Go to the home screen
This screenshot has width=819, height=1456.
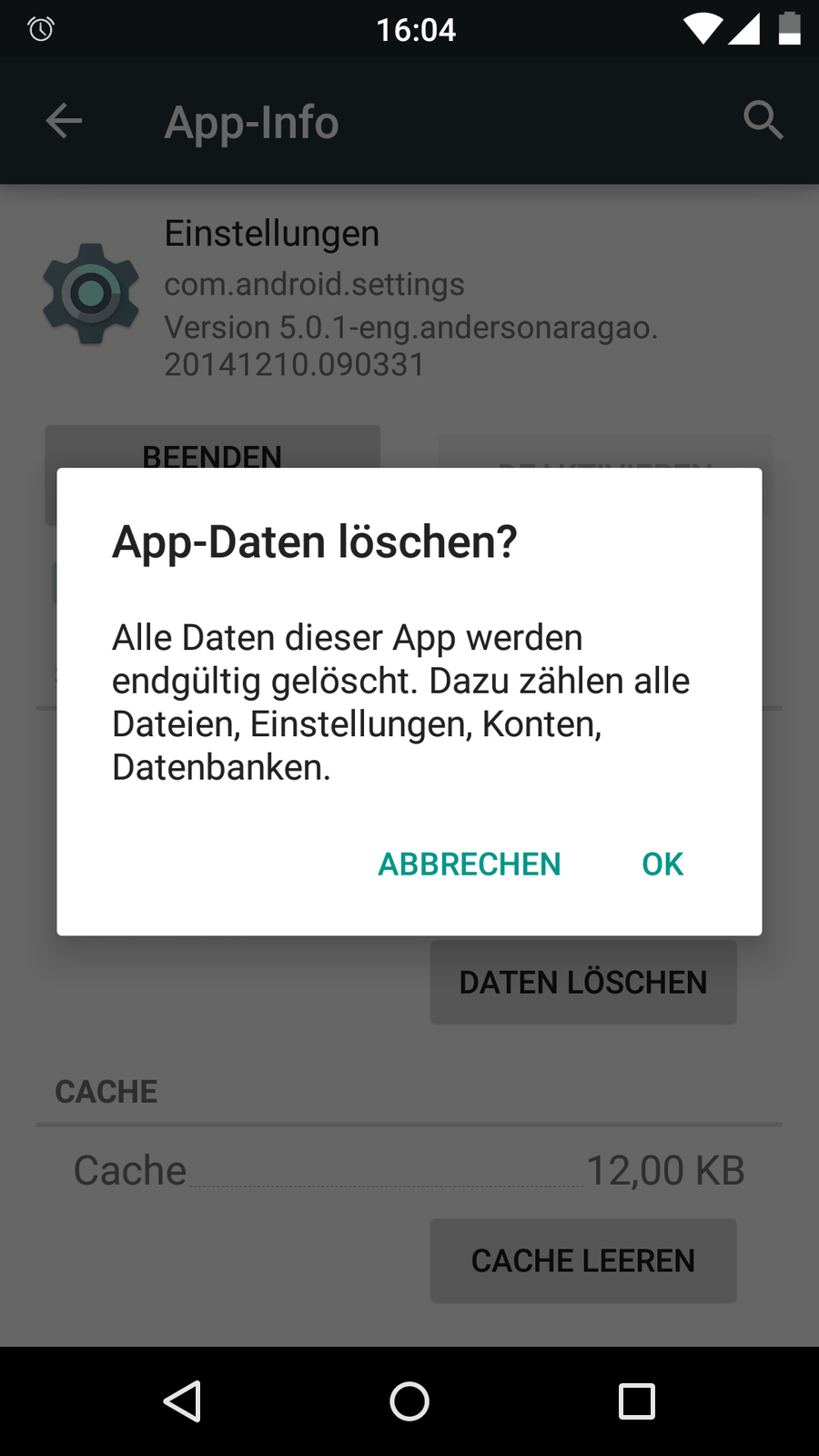[409, 1400]
